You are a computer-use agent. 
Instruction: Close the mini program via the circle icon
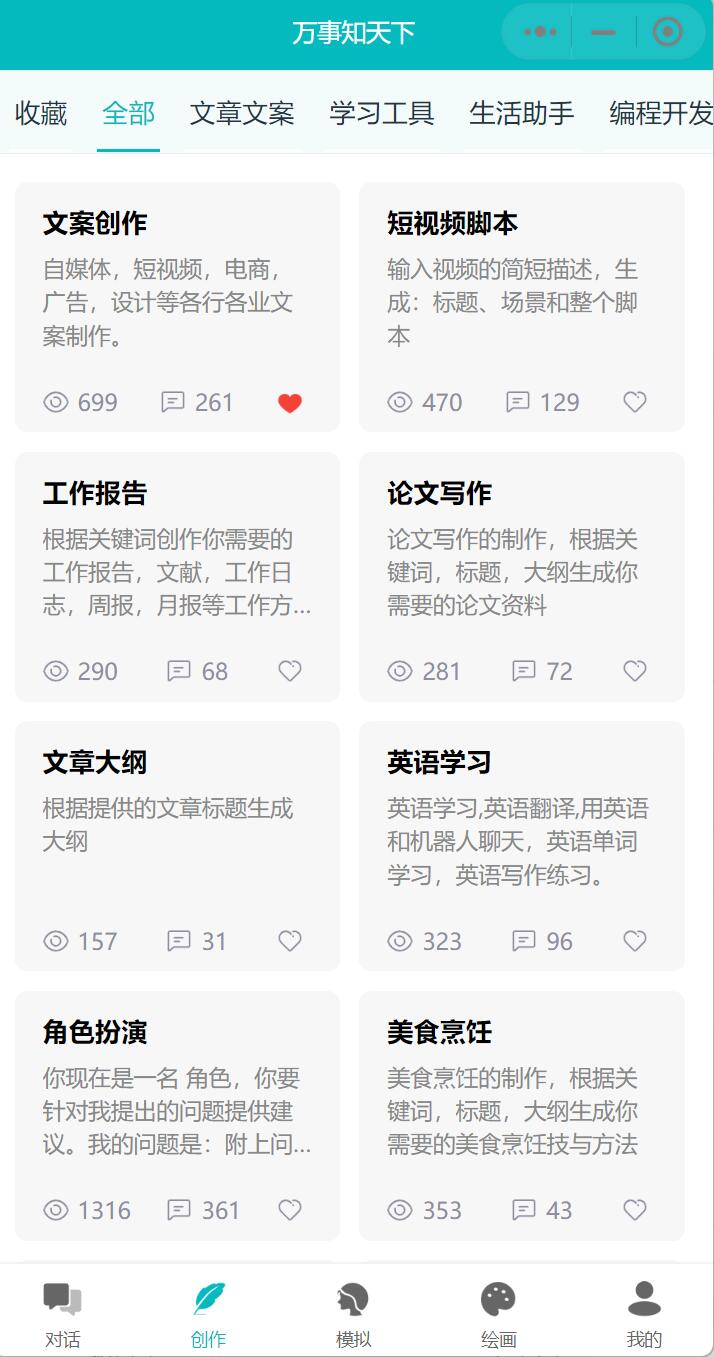point(667,32)
